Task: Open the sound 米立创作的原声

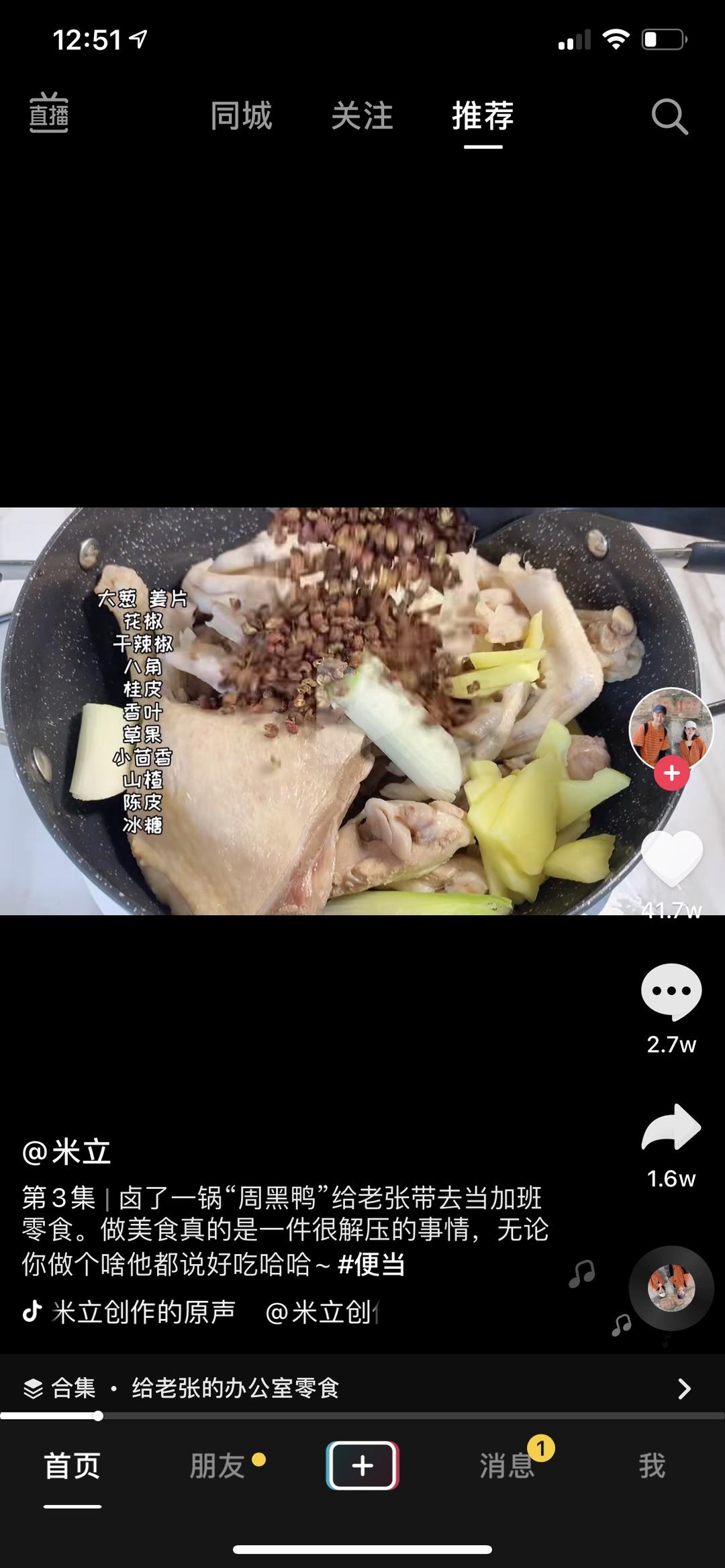Action: coord(144,1312)
